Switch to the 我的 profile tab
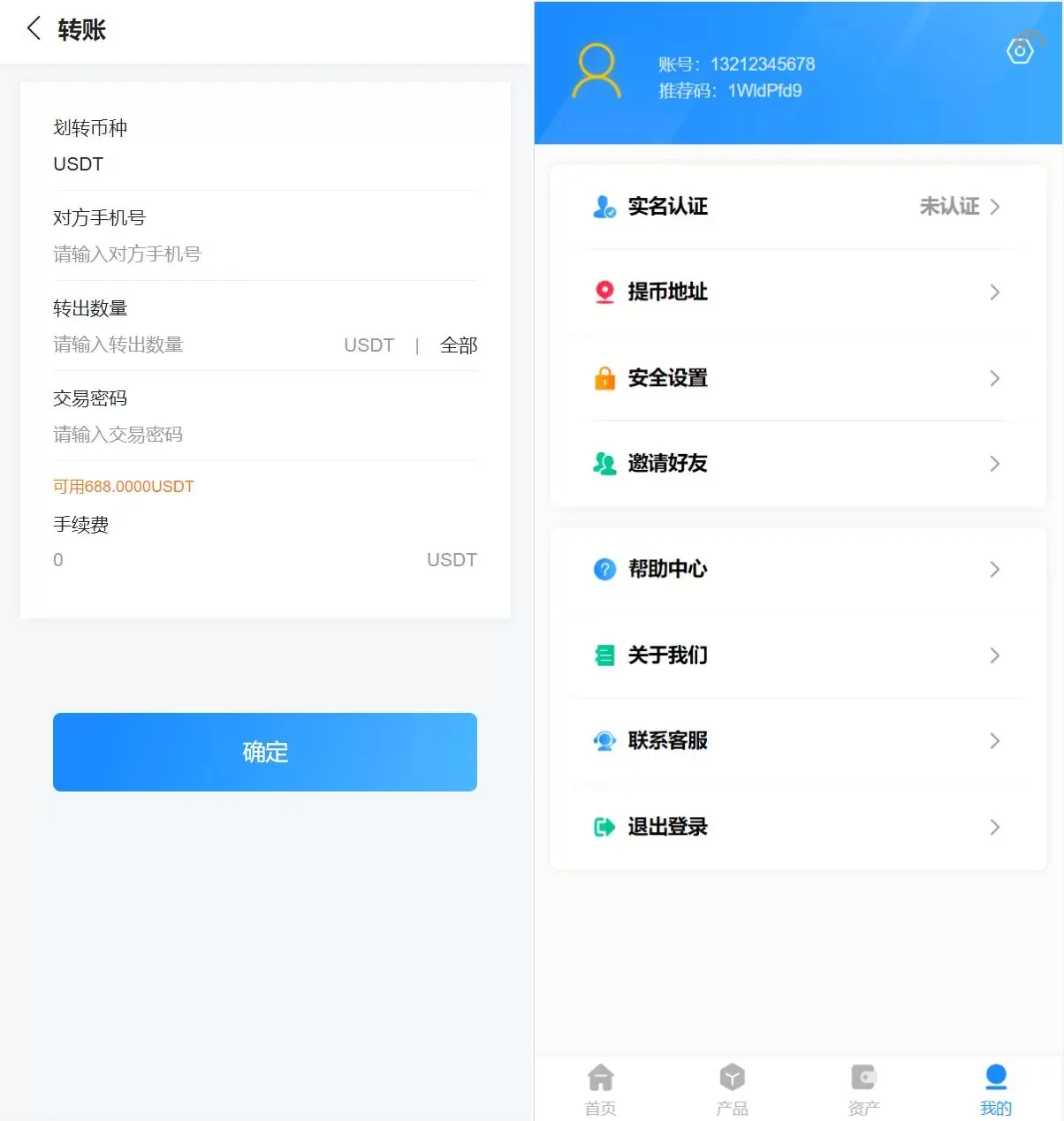Image resolution: width=1064 pixels, height=1121 pixels. pyautogui.click(x=995, y=1088)
